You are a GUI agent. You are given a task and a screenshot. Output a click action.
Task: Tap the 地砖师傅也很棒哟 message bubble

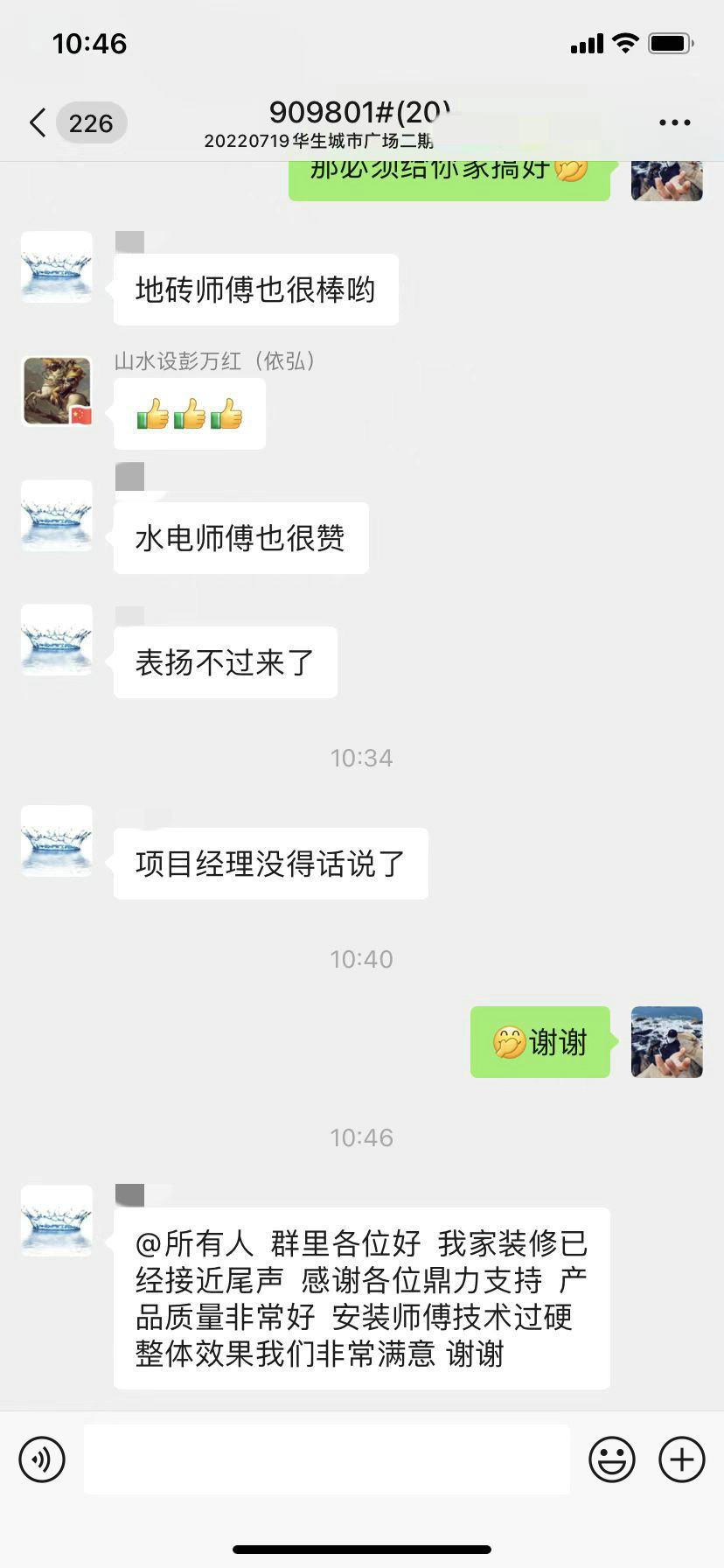pos(255,288)
